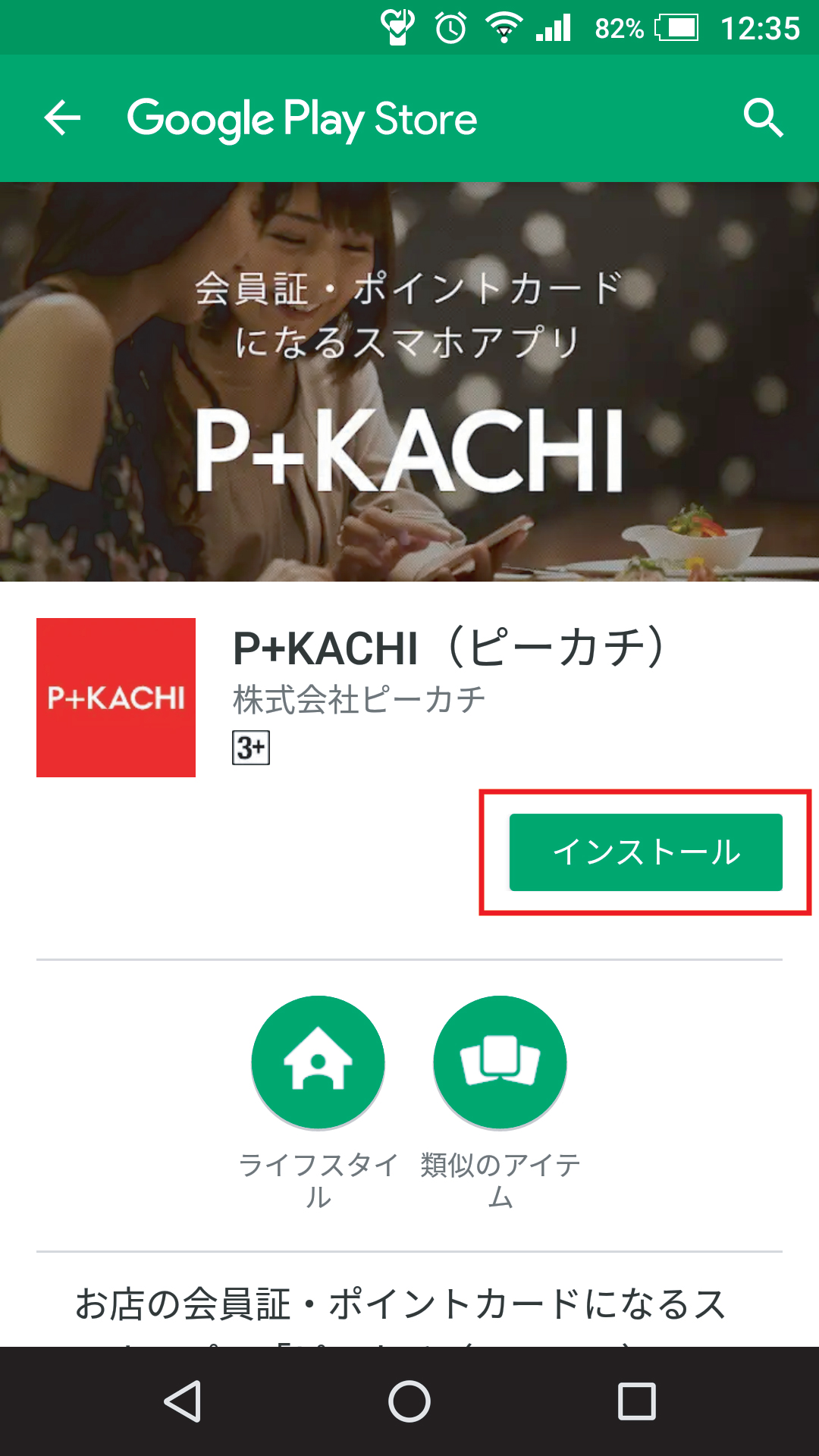Open the recent apps overview
This screenshot has width=819, height=1456.
(637, 1401)
